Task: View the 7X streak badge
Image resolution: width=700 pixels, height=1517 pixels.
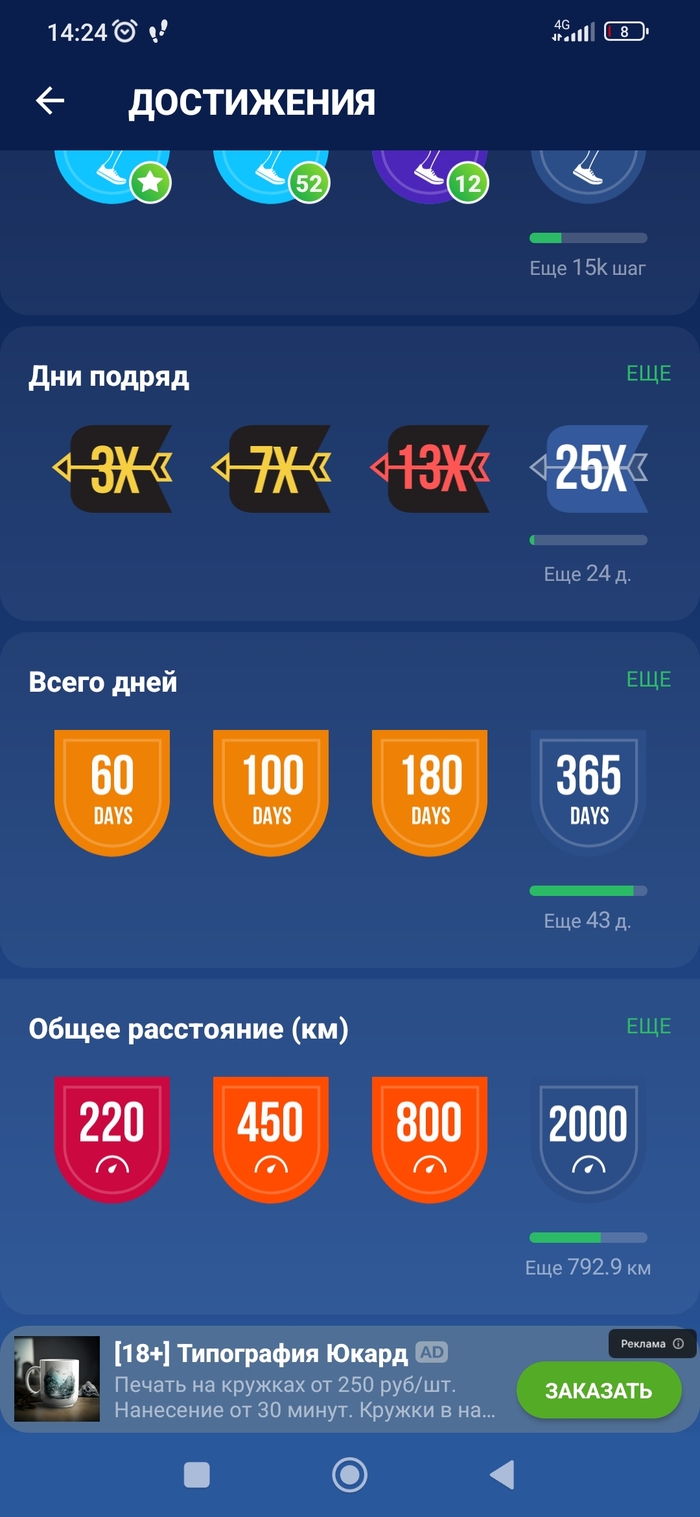Action: point(271,469)
